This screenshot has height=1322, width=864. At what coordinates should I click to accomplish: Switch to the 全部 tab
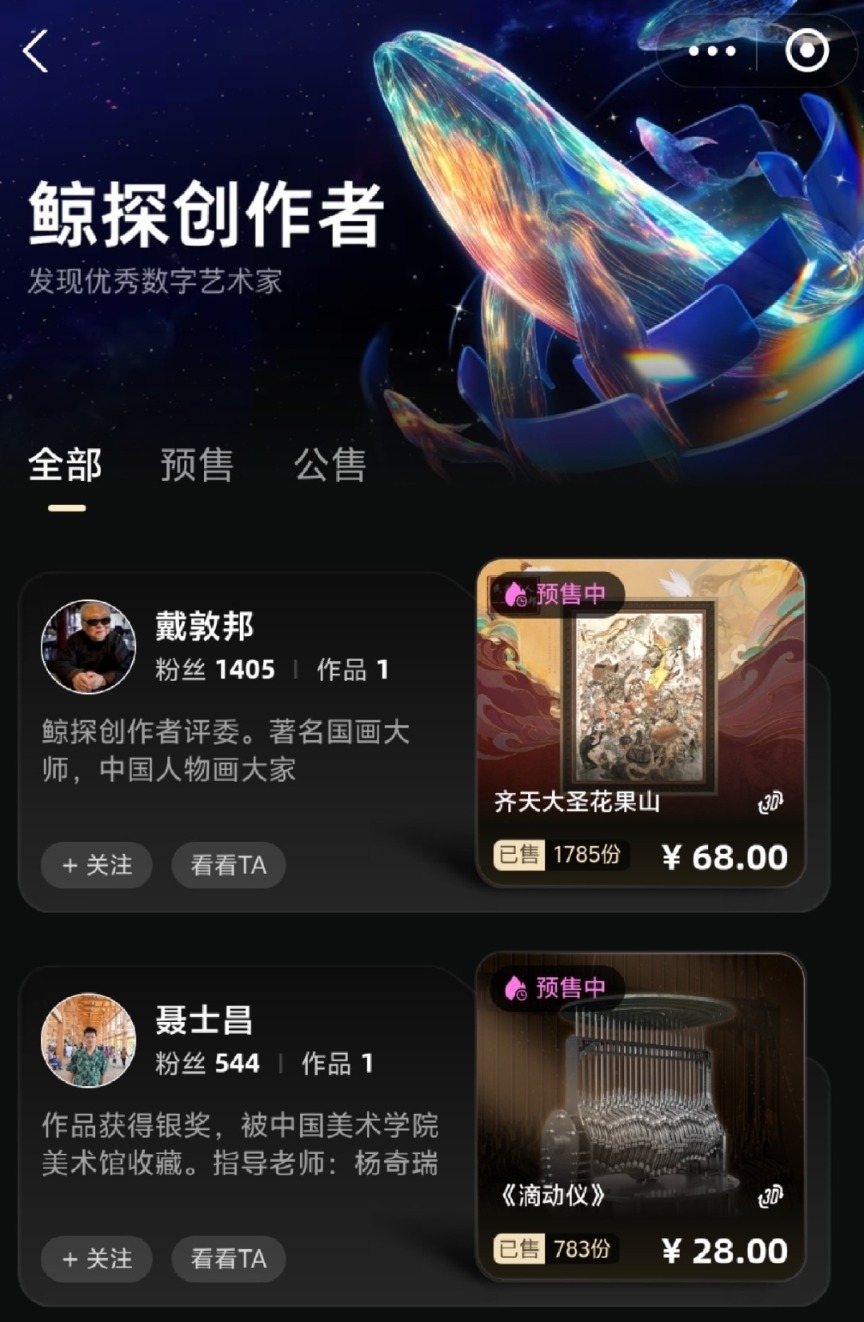[65, 465]
